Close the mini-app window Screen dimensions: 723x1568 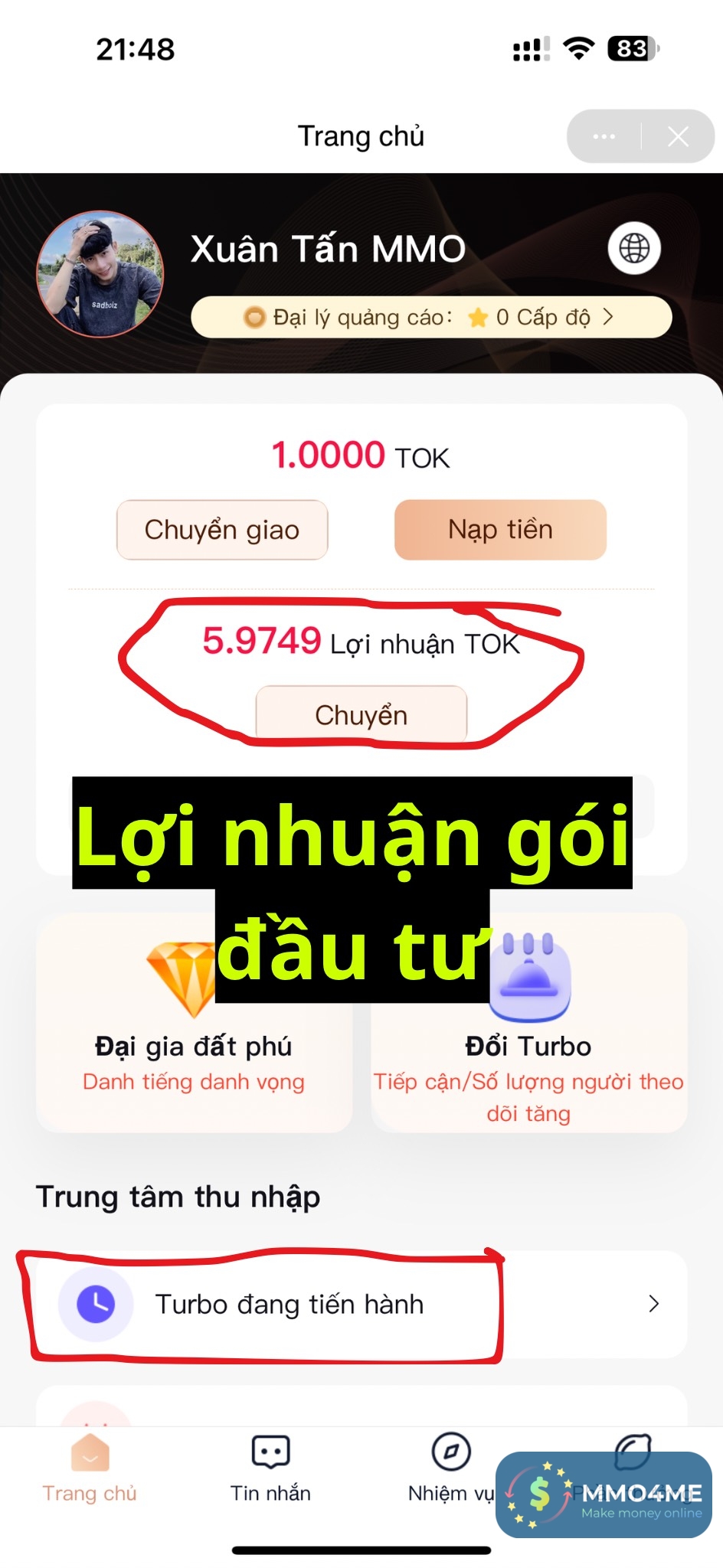tap(678, 136)
